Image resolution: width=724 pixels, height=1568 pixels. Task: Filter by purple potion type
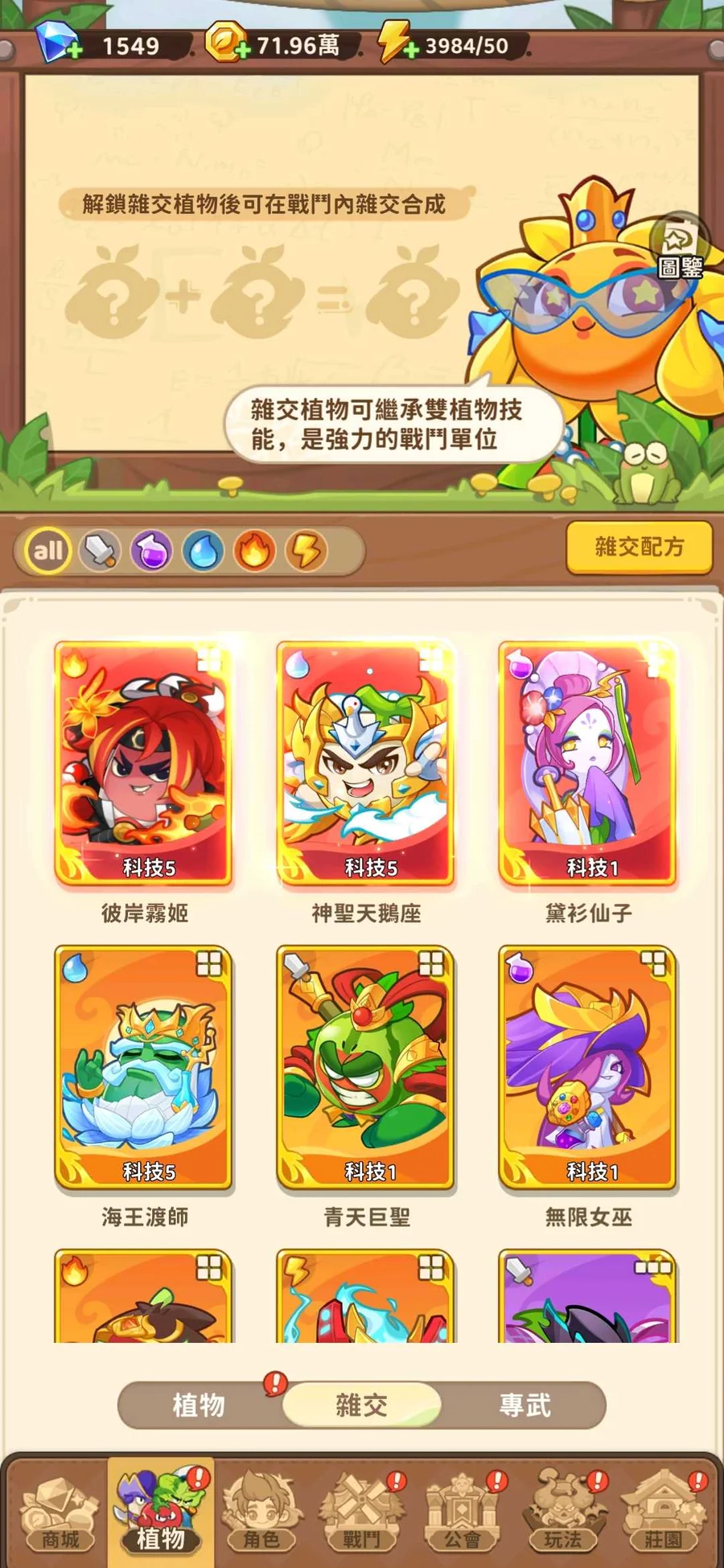pos(151,552)
